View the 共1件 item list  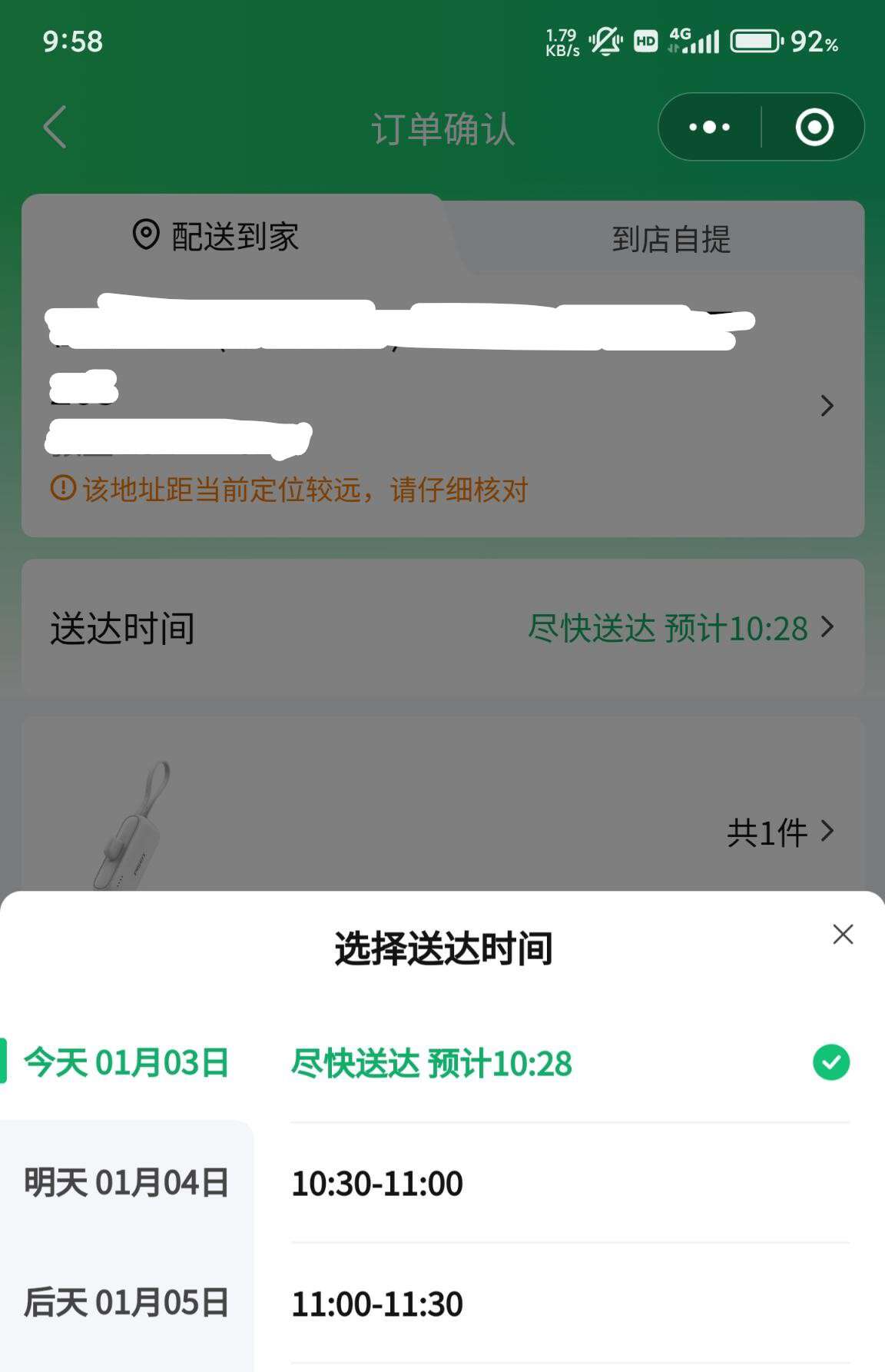[x=780, y=832]
